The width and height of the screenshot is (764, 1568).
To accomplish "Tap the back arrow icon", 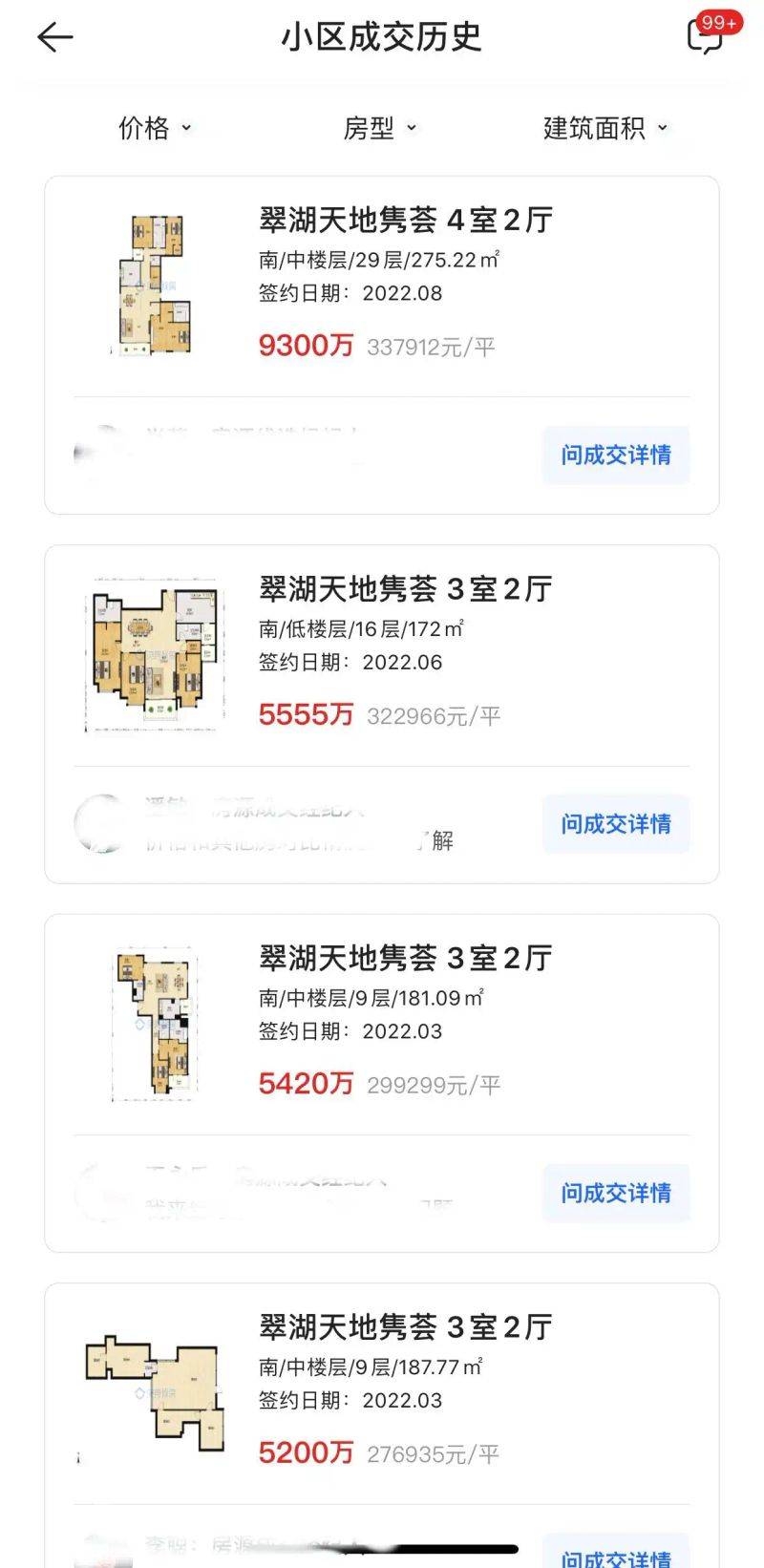I will (x=54, y=36).
